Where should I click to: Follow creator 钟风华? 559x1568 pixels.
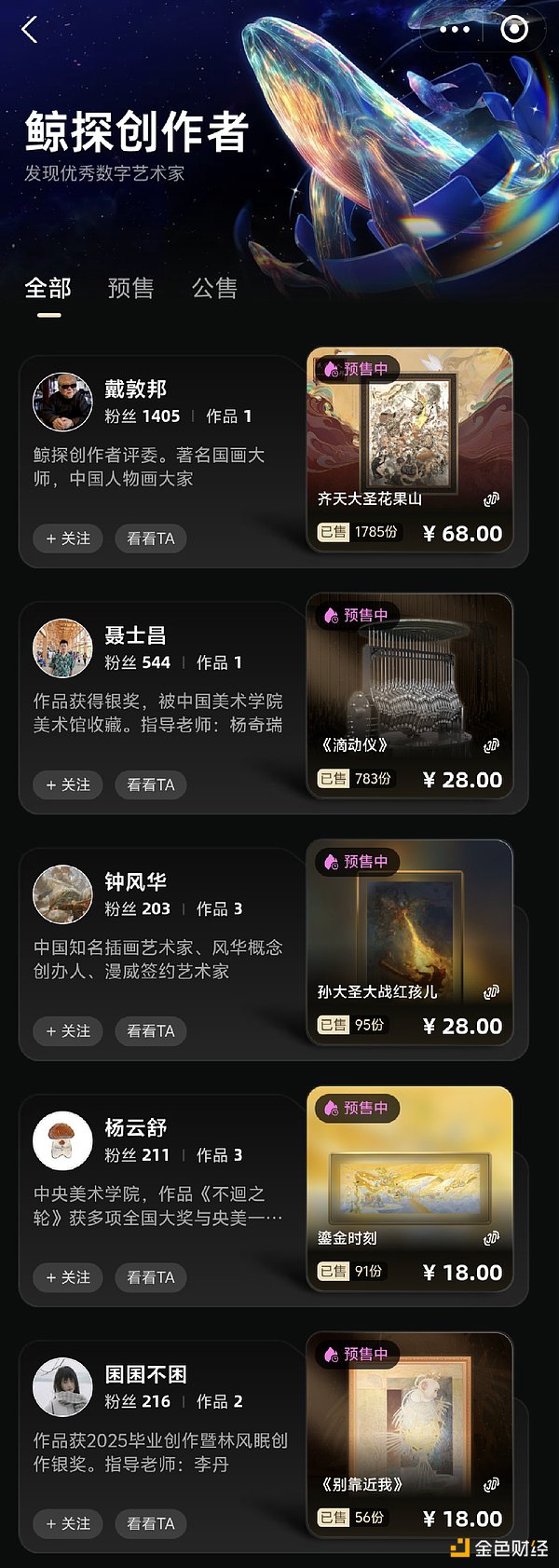coord(68,1031)
